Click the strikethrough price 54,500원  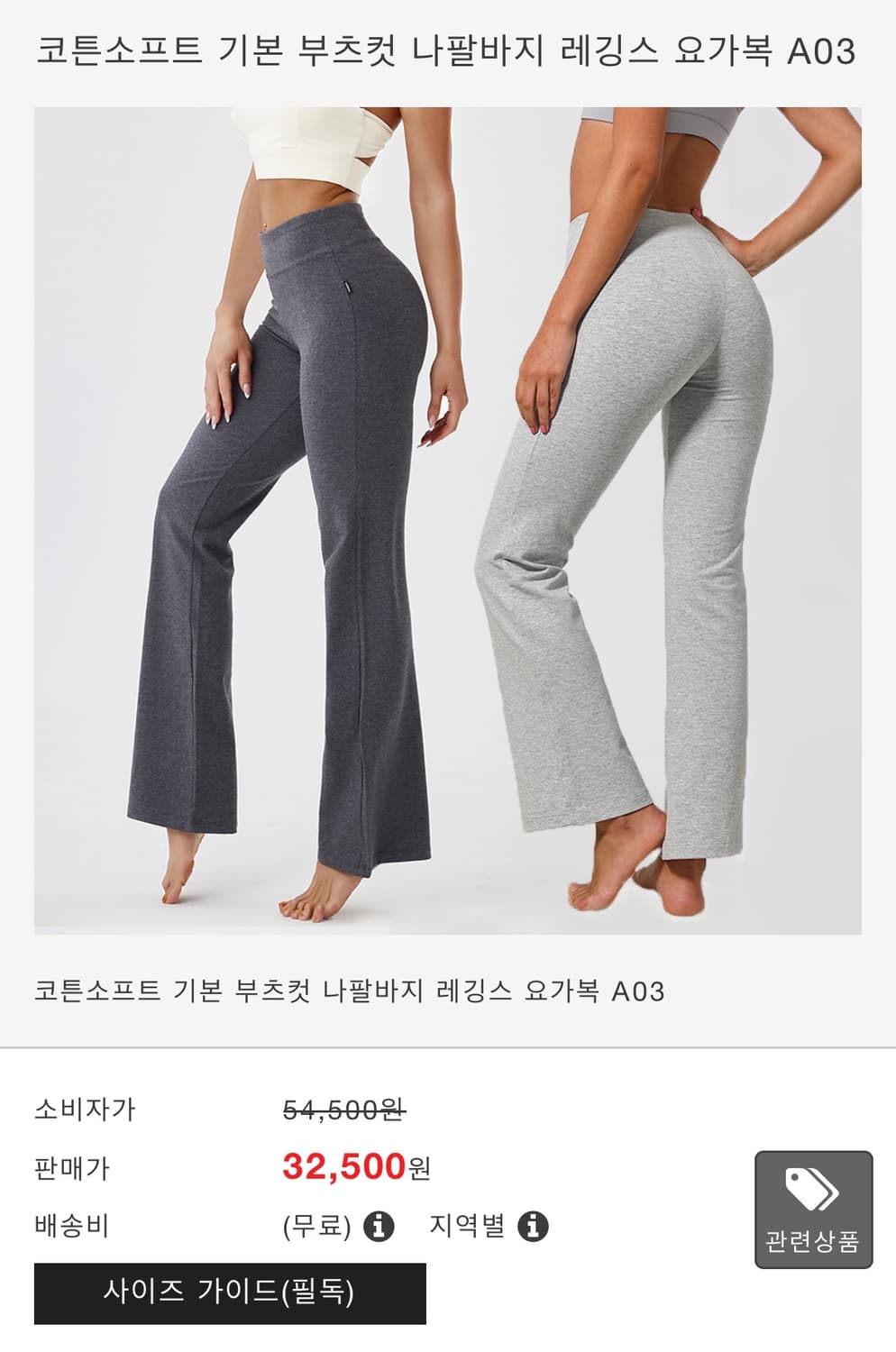point(344,1112)
